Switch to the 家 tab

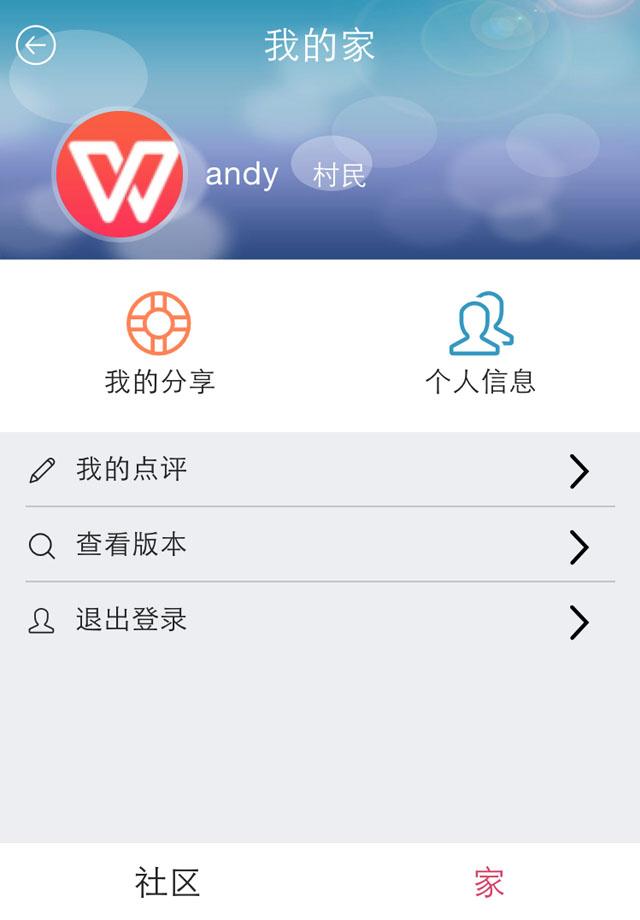488,882
